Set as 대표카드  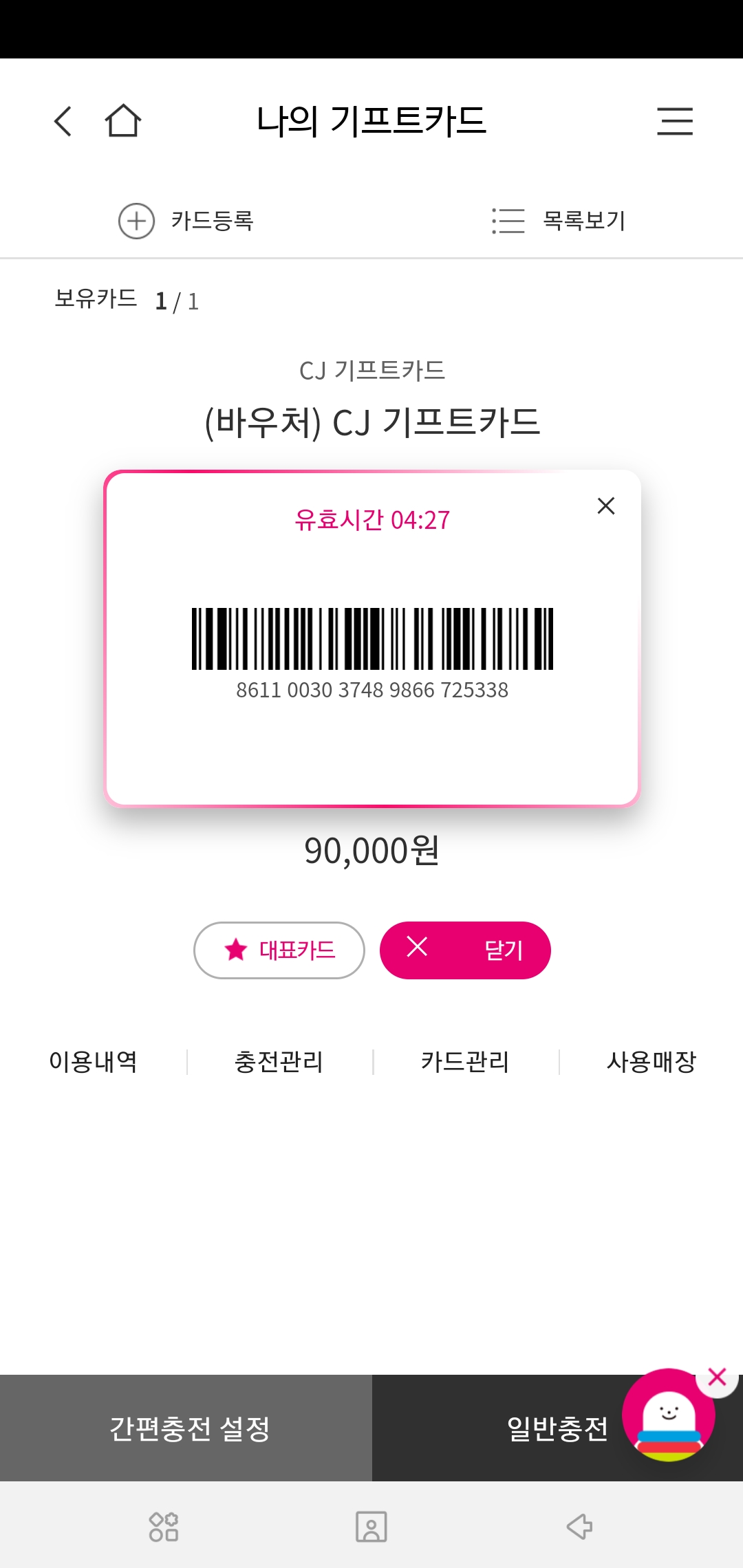(x=279, y=950)
